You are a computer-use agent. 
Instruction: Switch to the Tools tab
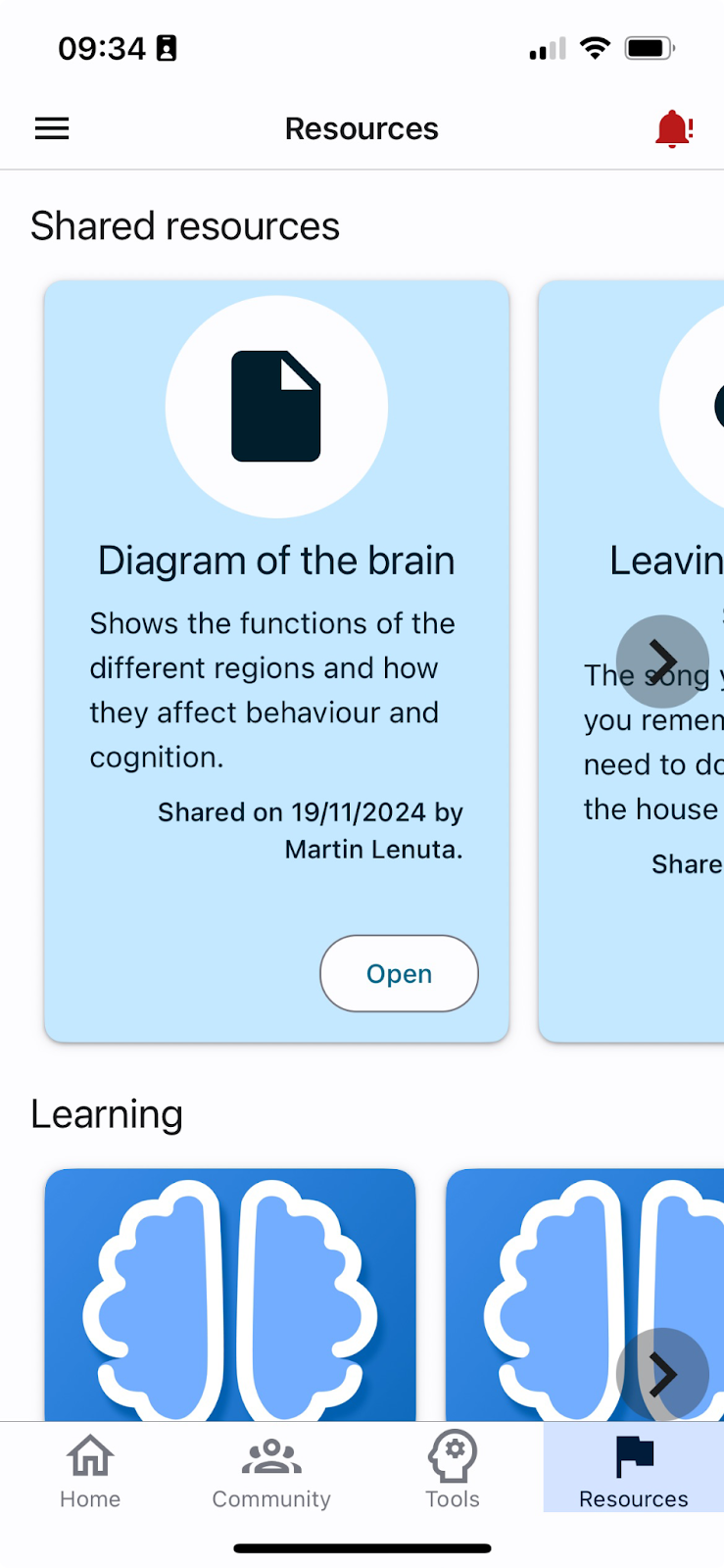(x=453, y=1469)
